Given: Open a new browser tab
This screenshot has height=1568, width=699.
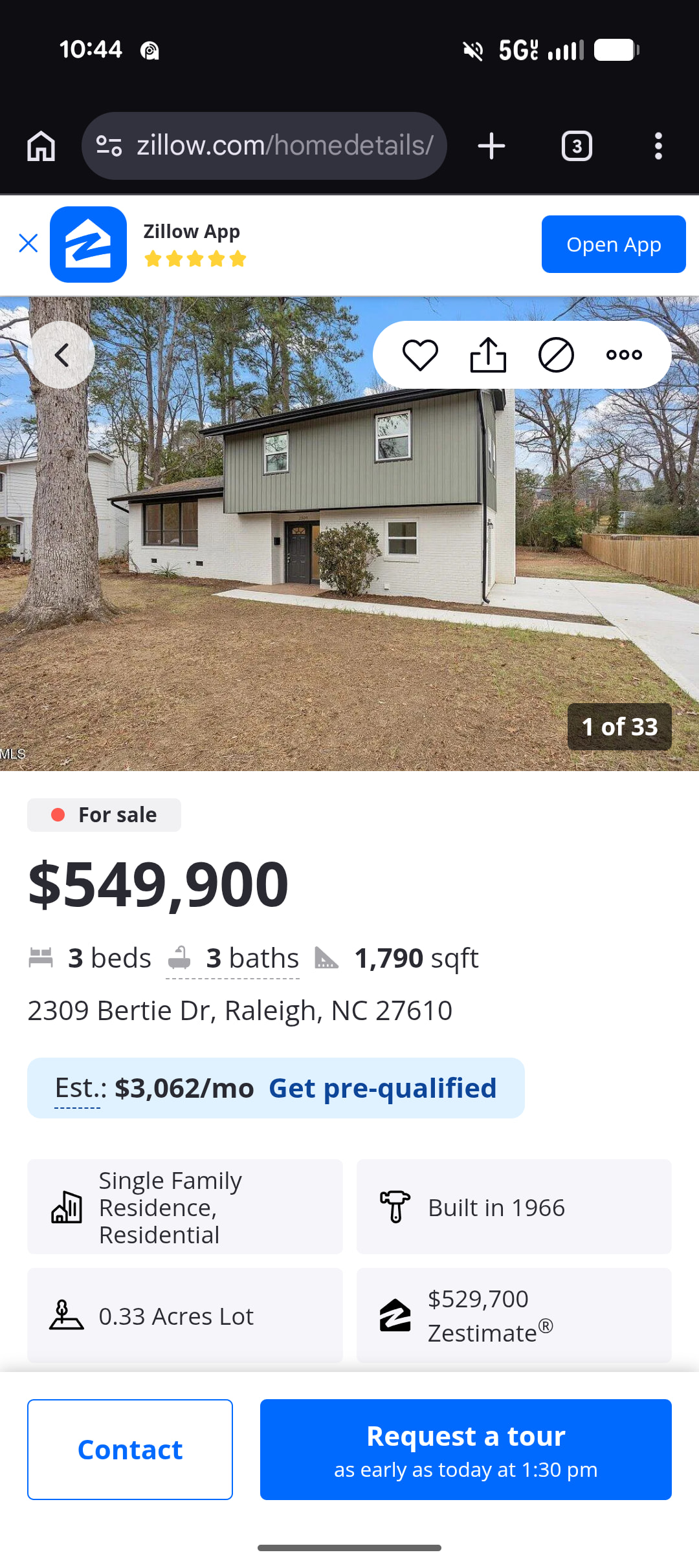Looking at the screenshot, I should pos(491,146).
